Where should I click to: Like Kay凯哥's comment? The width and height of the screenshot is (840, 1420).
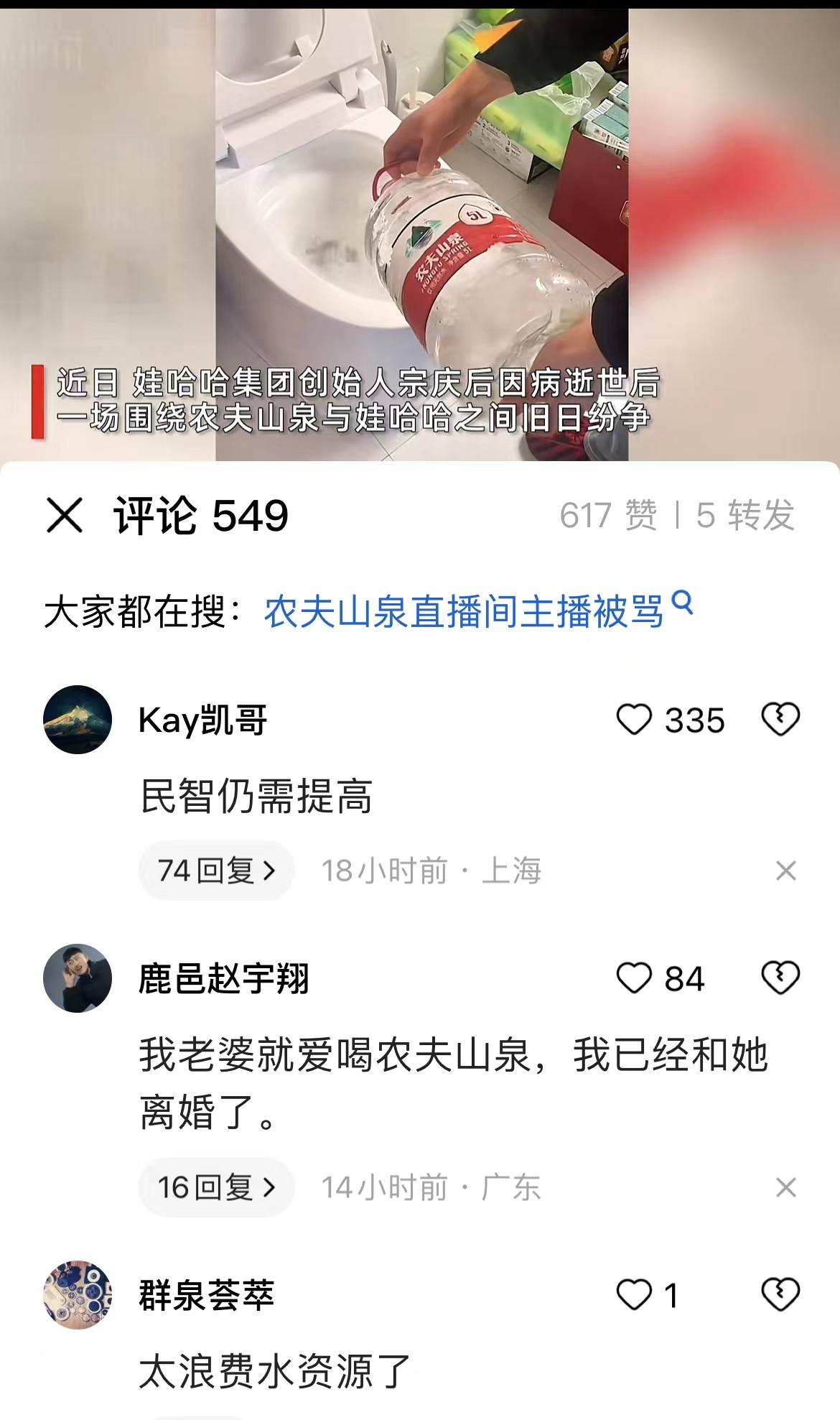click(635, 720)
